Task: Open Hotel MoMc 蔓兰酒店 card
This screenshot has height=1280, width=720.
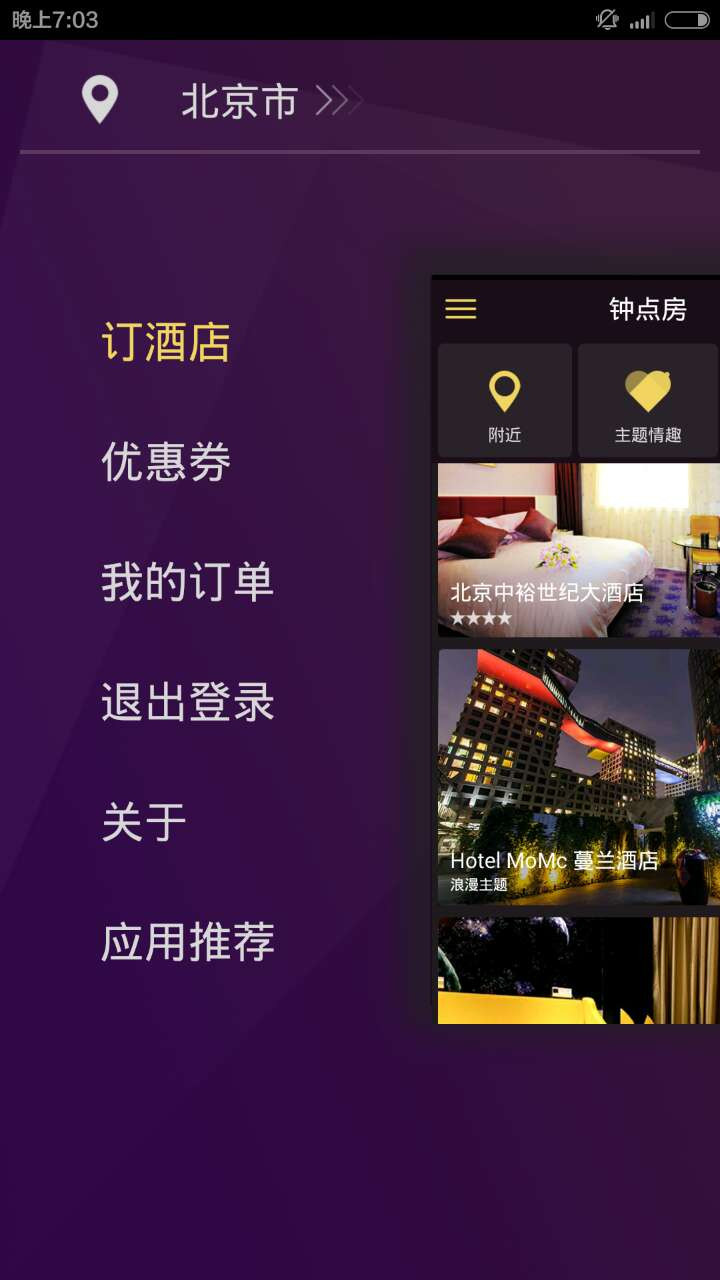Action: point(578,777)
